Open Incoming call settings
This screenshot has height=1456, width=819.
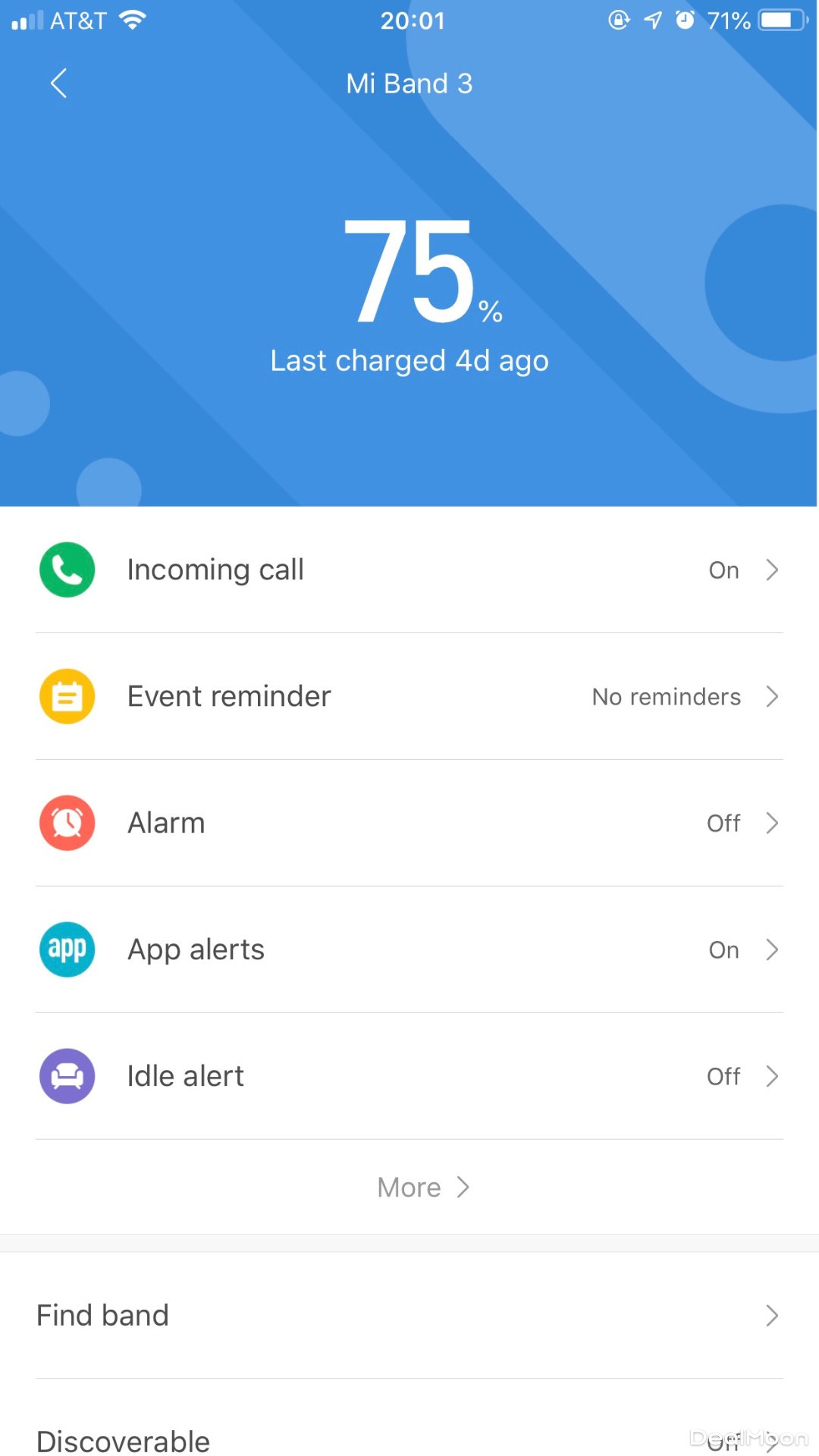point(409,570)
